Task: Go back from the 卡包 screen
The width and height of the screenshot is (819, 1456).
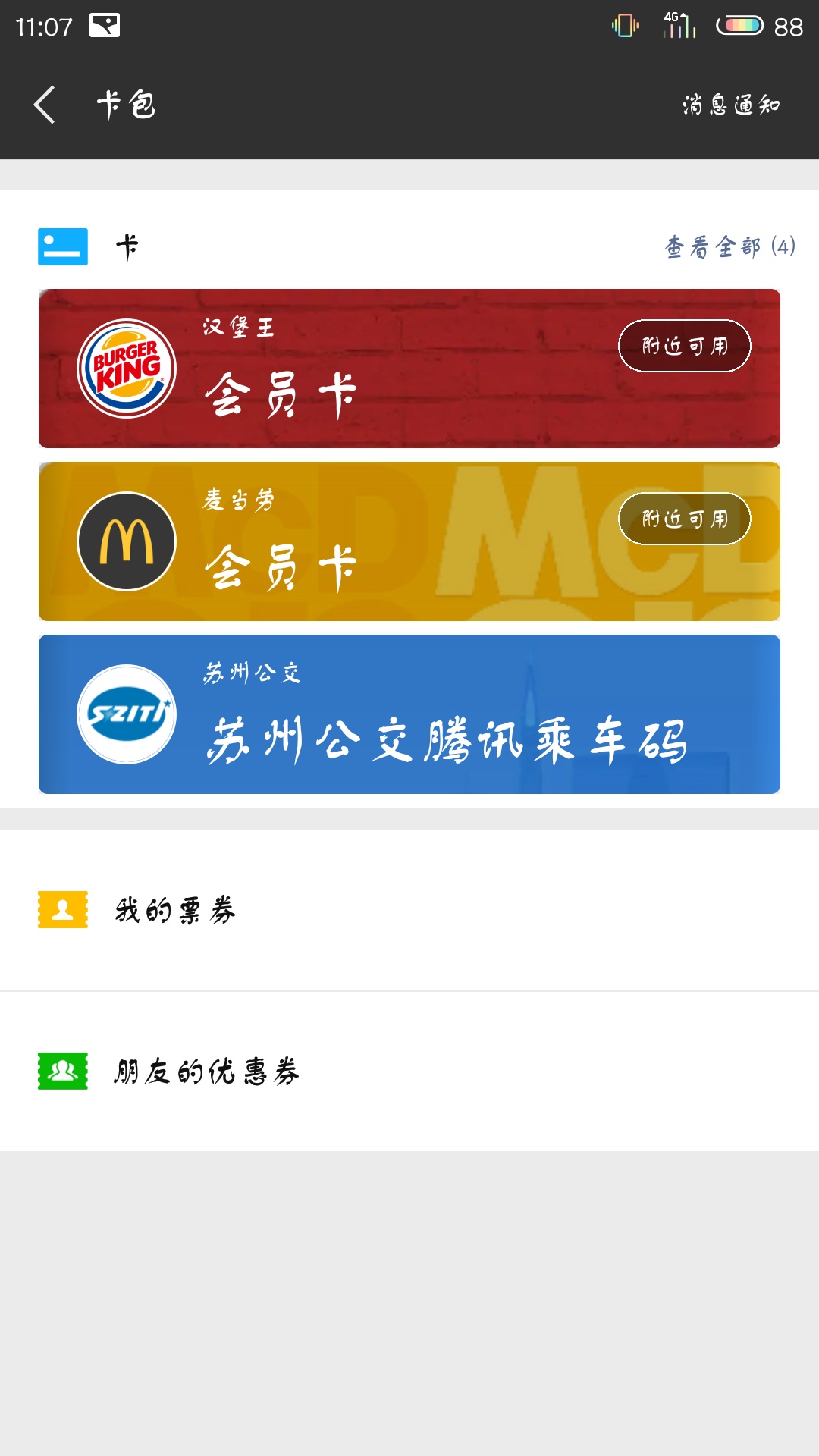Action: click(x=45, y=105)
